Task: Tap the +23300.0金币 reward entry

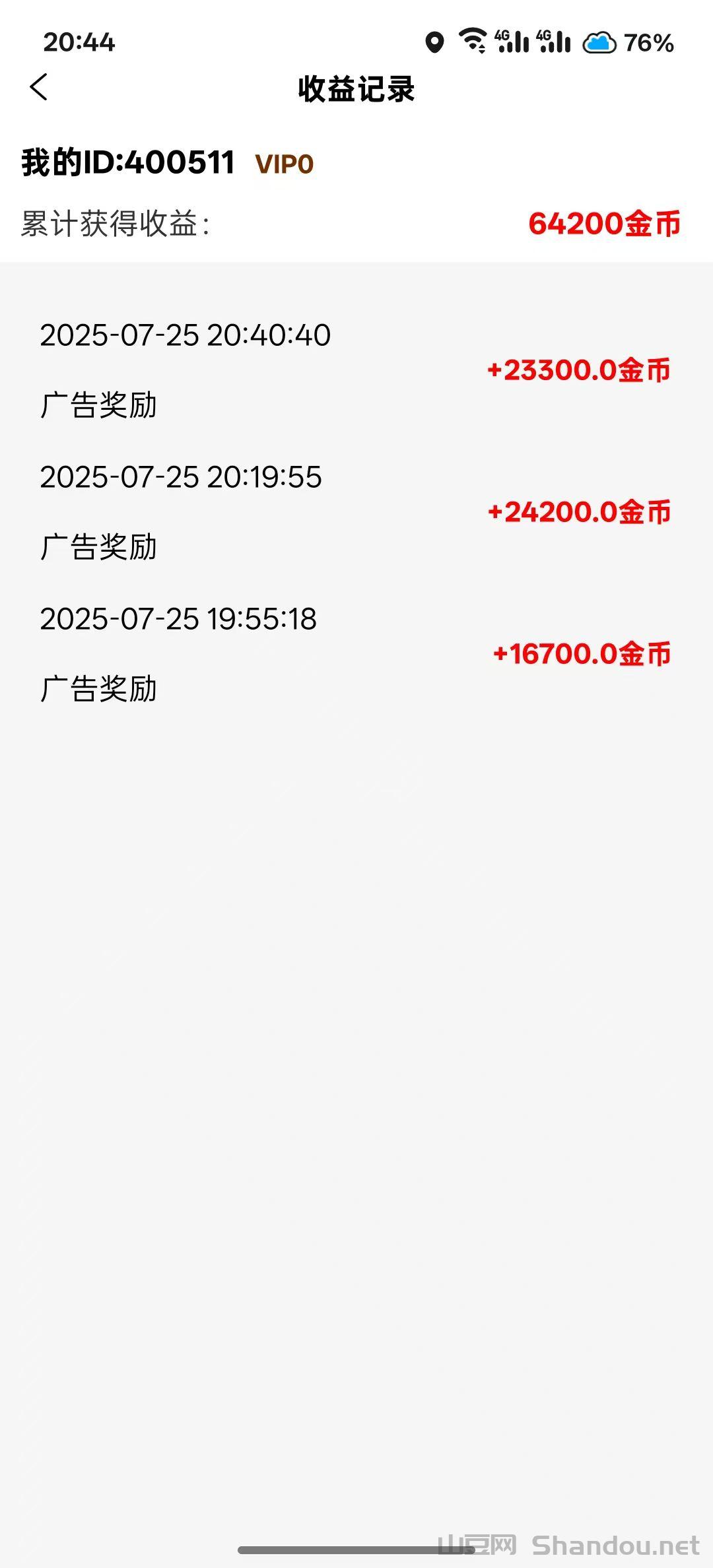Action: tap(580, 372)
